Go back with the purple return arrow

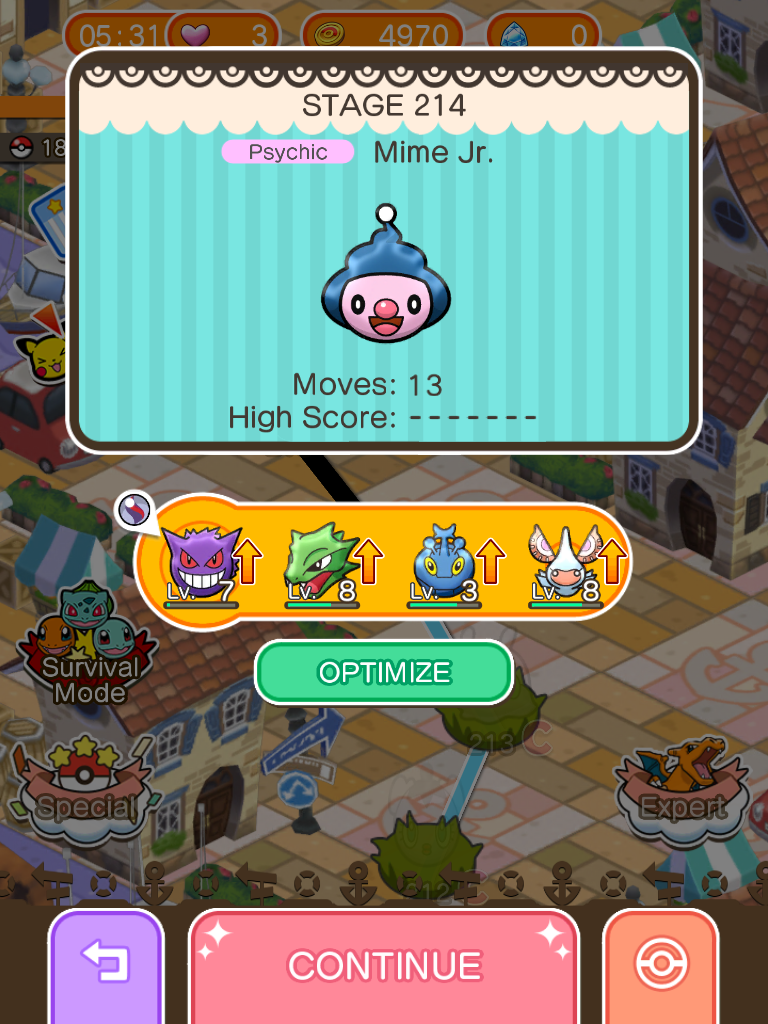(105, 964)
